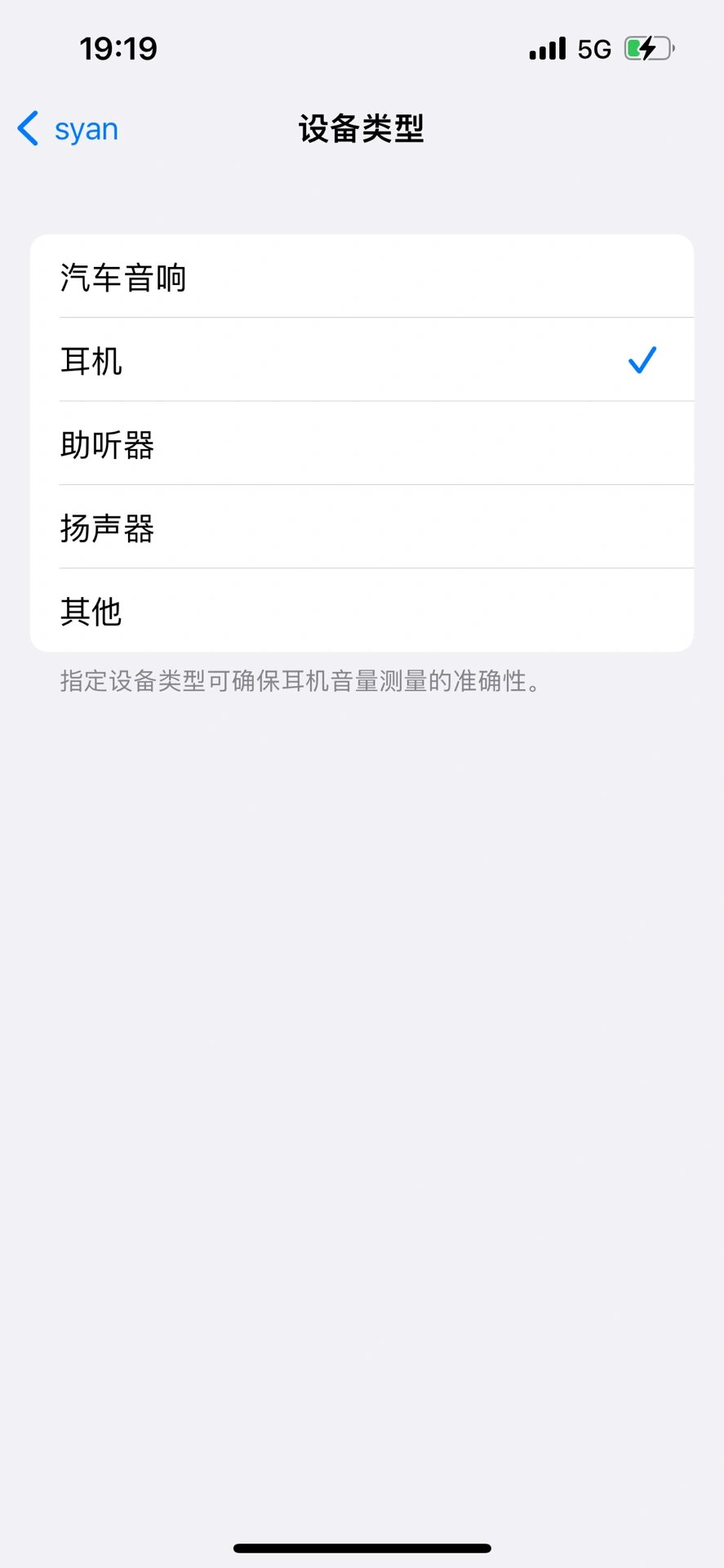
Task: Tap the syan back link
Action: (x=86, y=128)
